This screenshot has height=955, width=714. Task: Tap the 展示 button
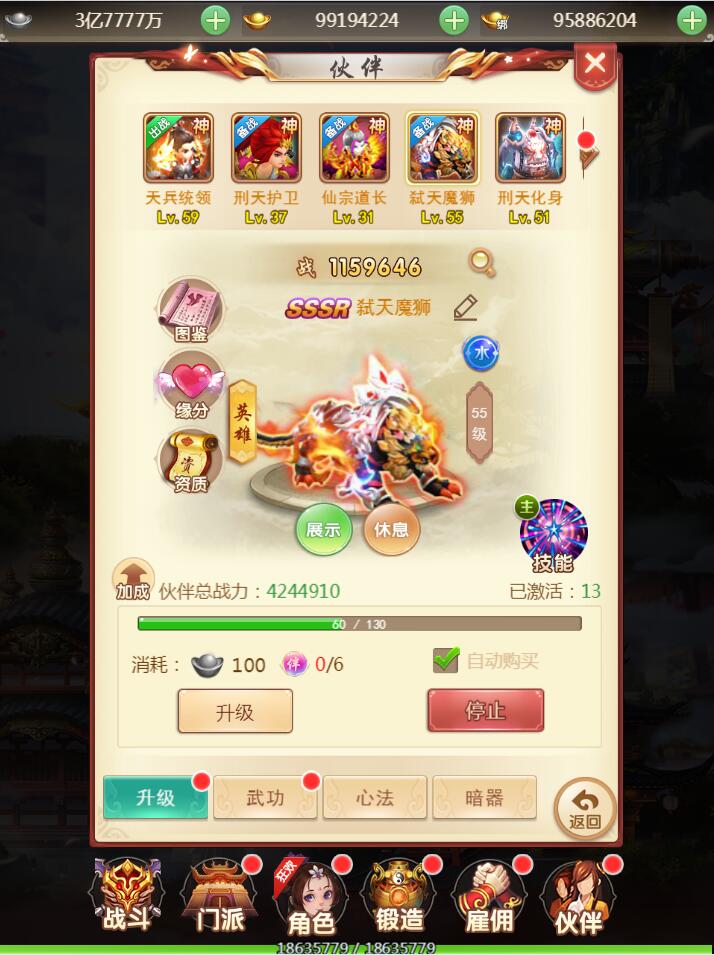(x=324, y=530)
